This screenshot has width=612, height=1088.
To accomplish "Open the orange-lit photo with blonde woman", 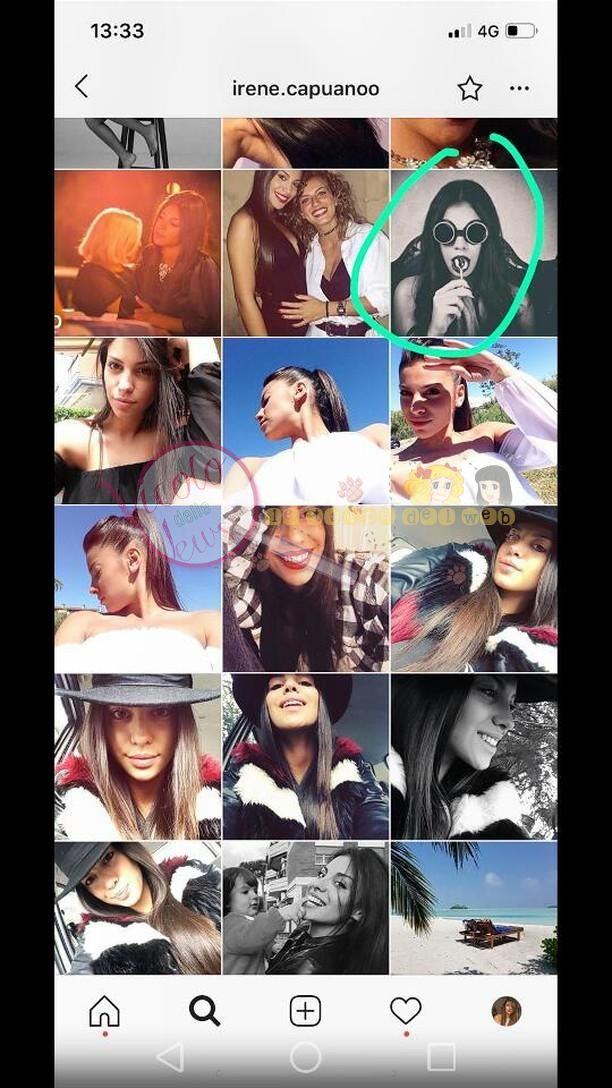I will pos(137,253).
